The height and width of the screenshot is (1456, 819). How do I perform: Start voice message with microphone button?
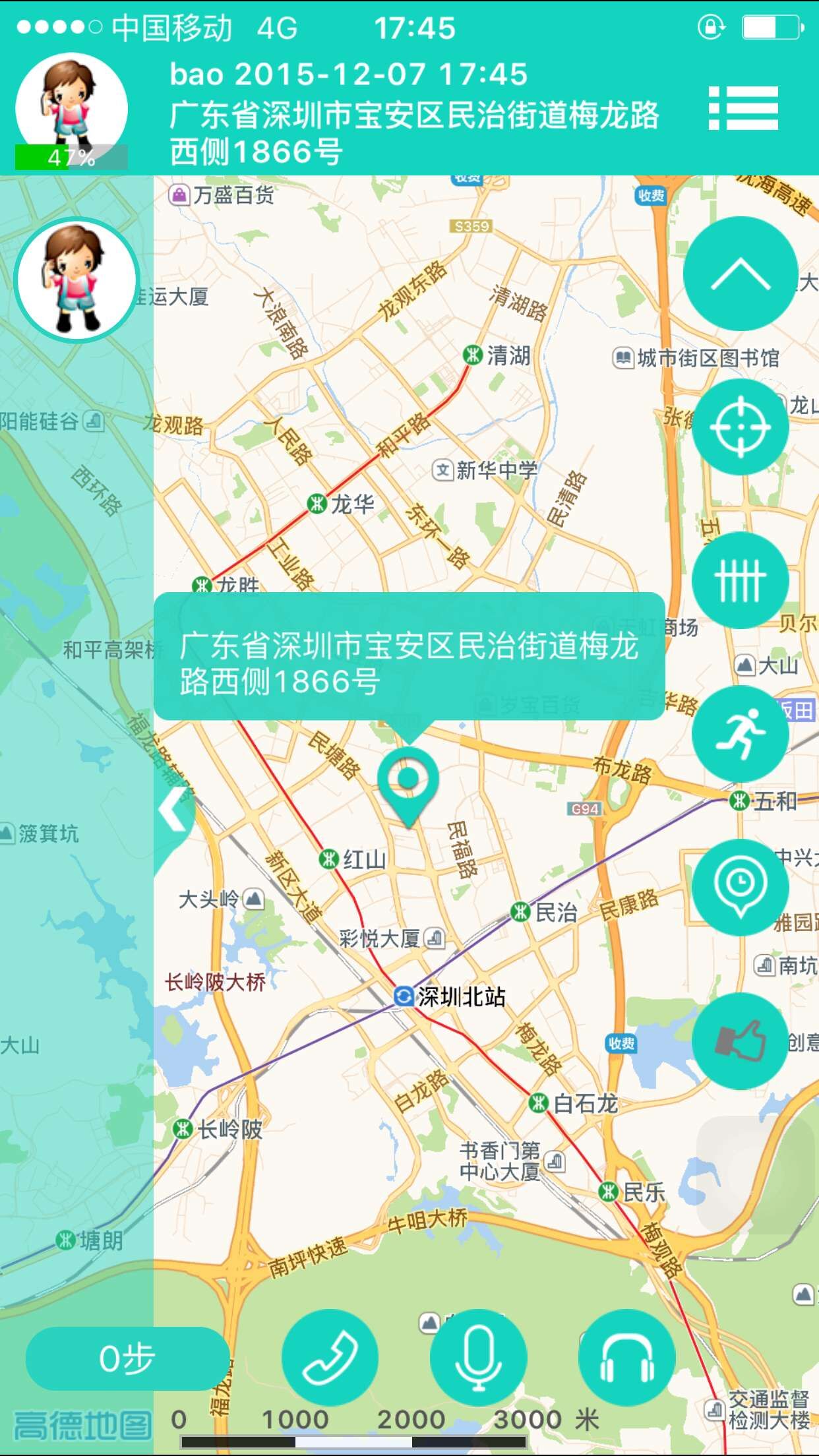(x=478, y=1357)
